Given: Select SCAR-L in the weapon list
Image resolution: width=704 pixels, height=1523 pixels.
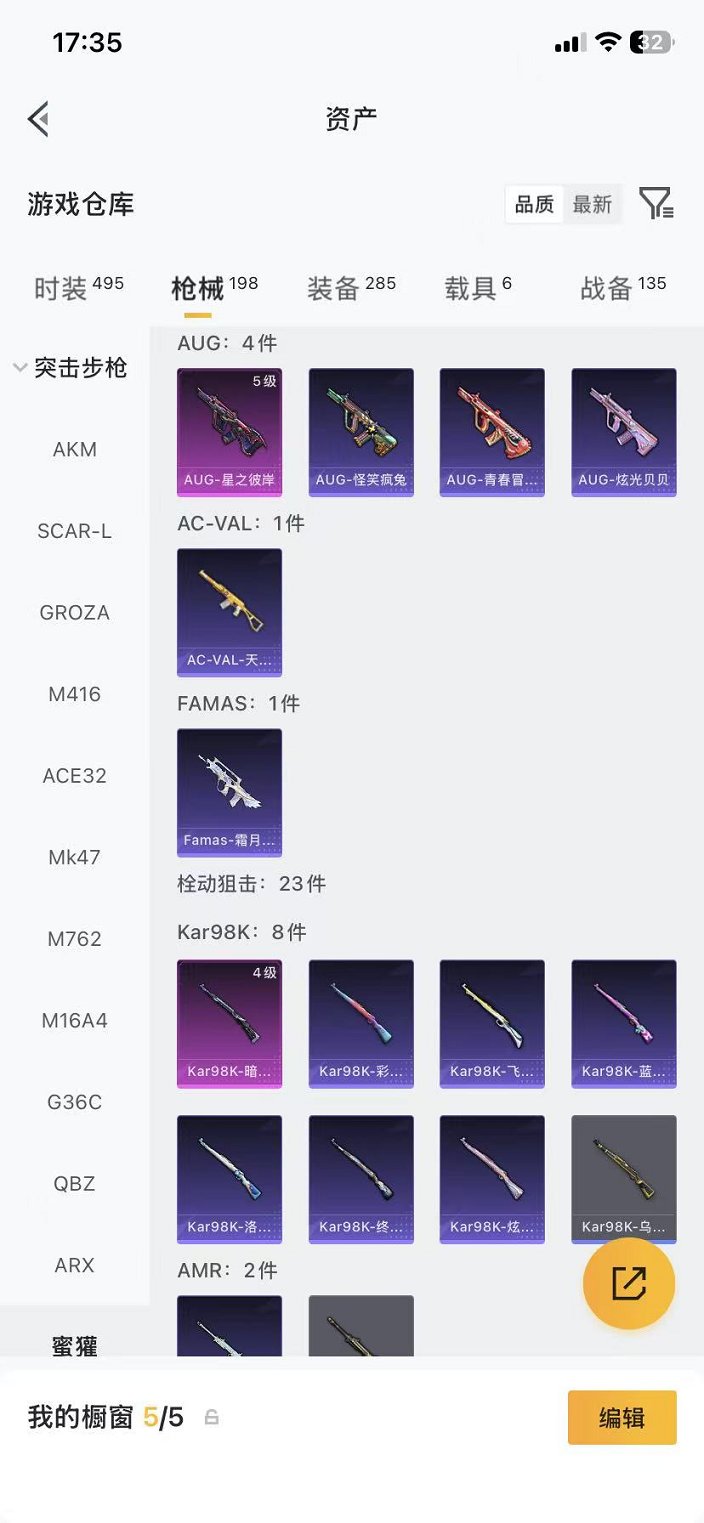Looking at the screenshot, I should pos(75,531).
